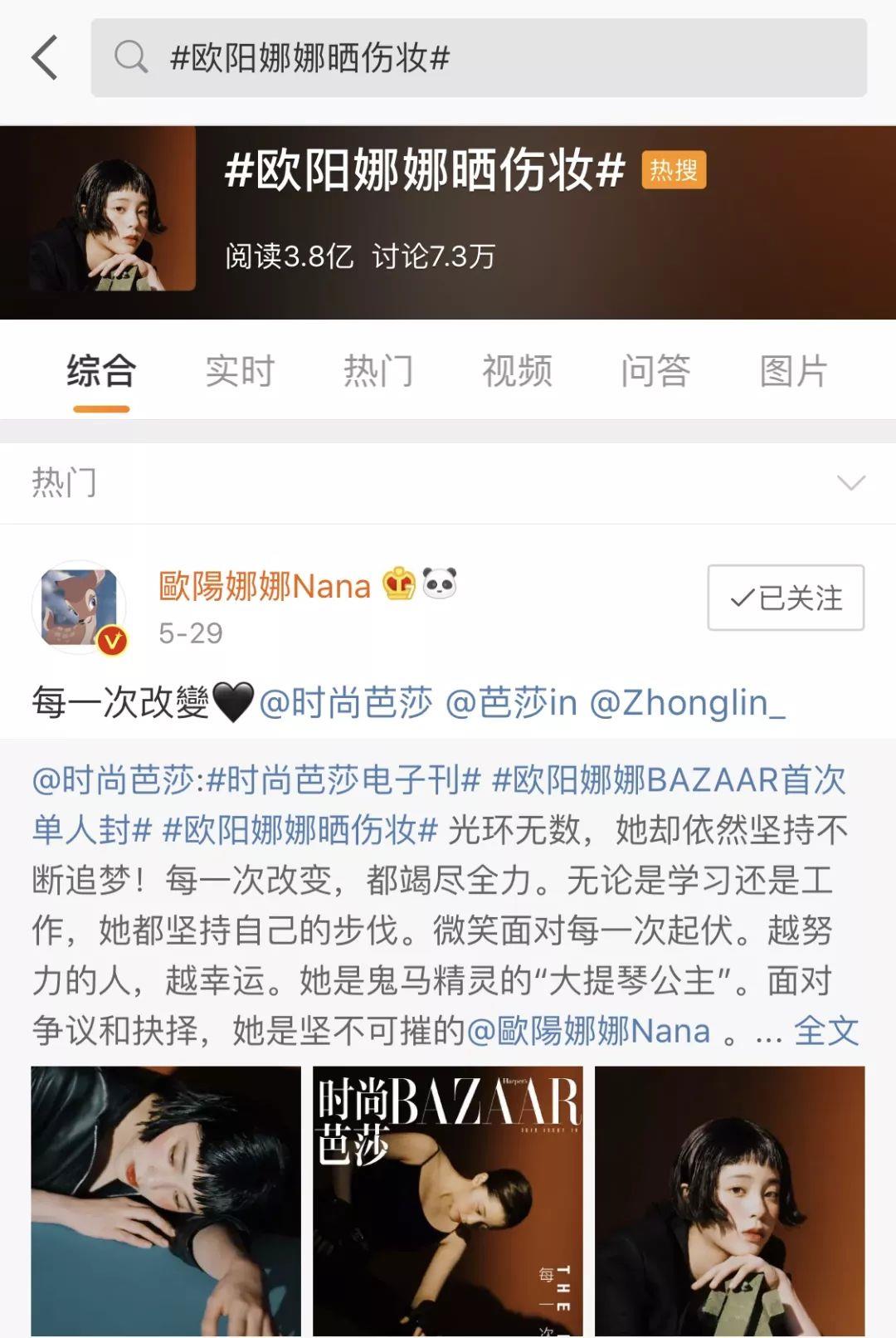Tap the 已关注 follow button
Image resolution: width=896 pixels, height=1338 pixels.
coord(785,598)
